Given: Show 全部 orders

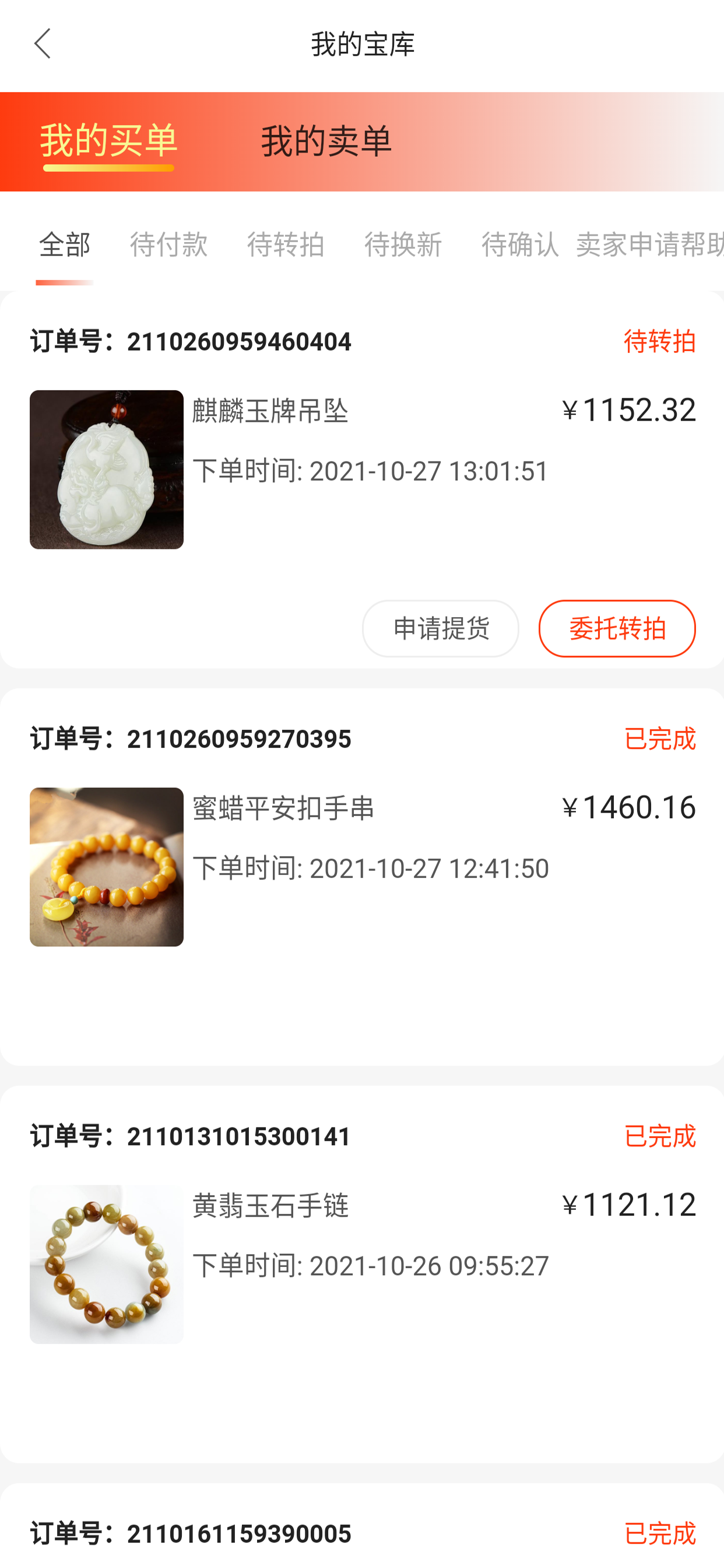Looking at the screenshot, I should tap(65, 244).
